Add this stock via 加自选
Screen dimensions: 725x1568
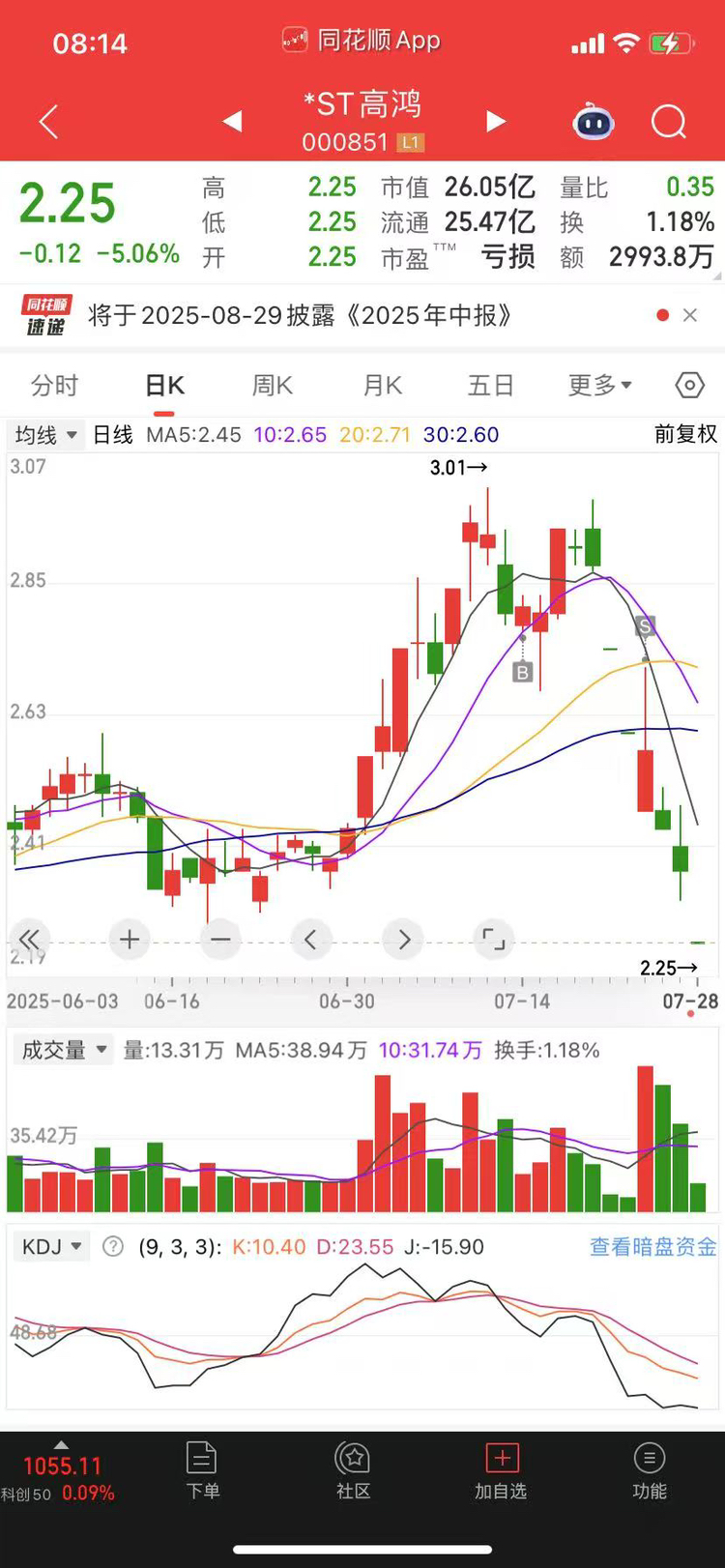[x=501, y=1470]
